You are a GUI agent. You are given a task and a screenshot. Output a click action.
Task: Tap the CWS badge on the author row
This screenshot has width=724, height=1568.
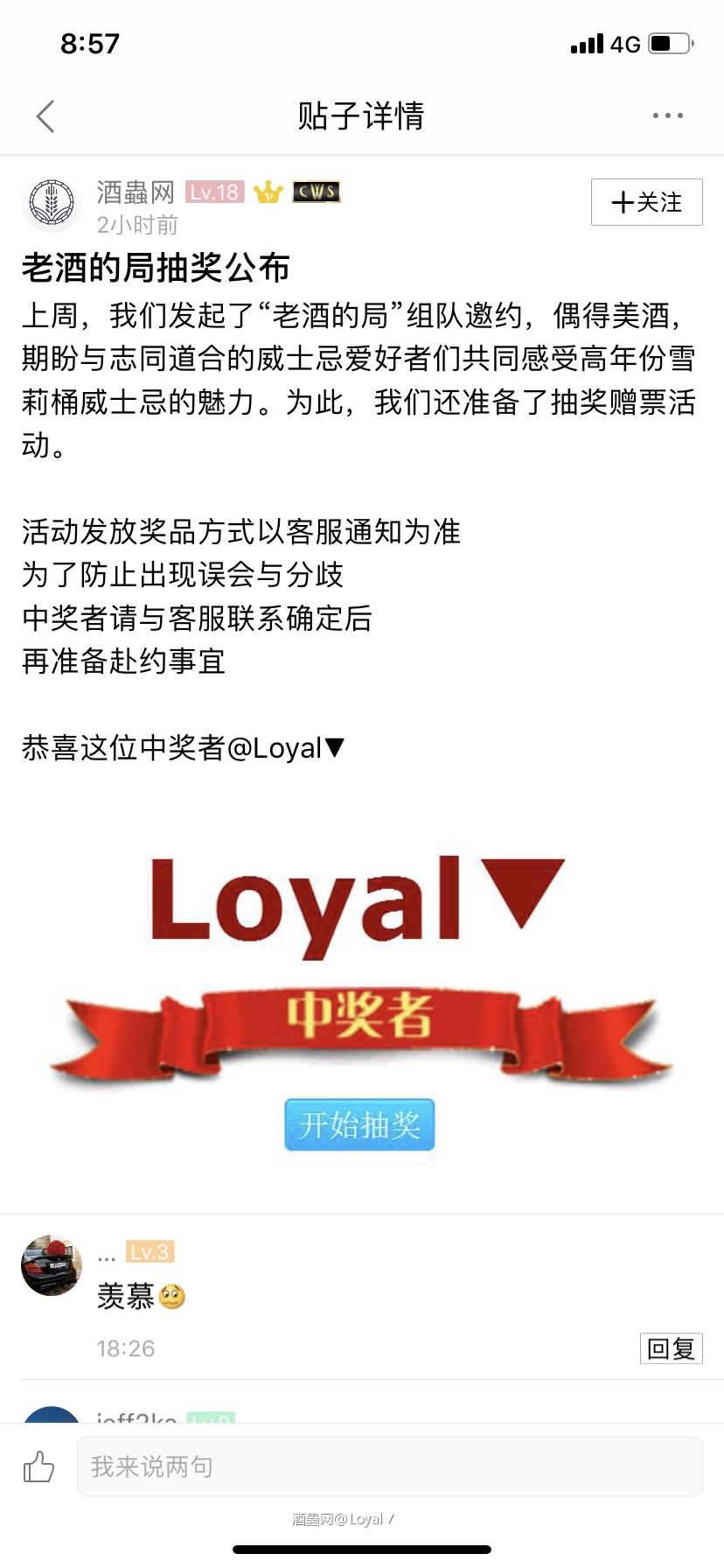pyautogui.click(x=315, y=192)
